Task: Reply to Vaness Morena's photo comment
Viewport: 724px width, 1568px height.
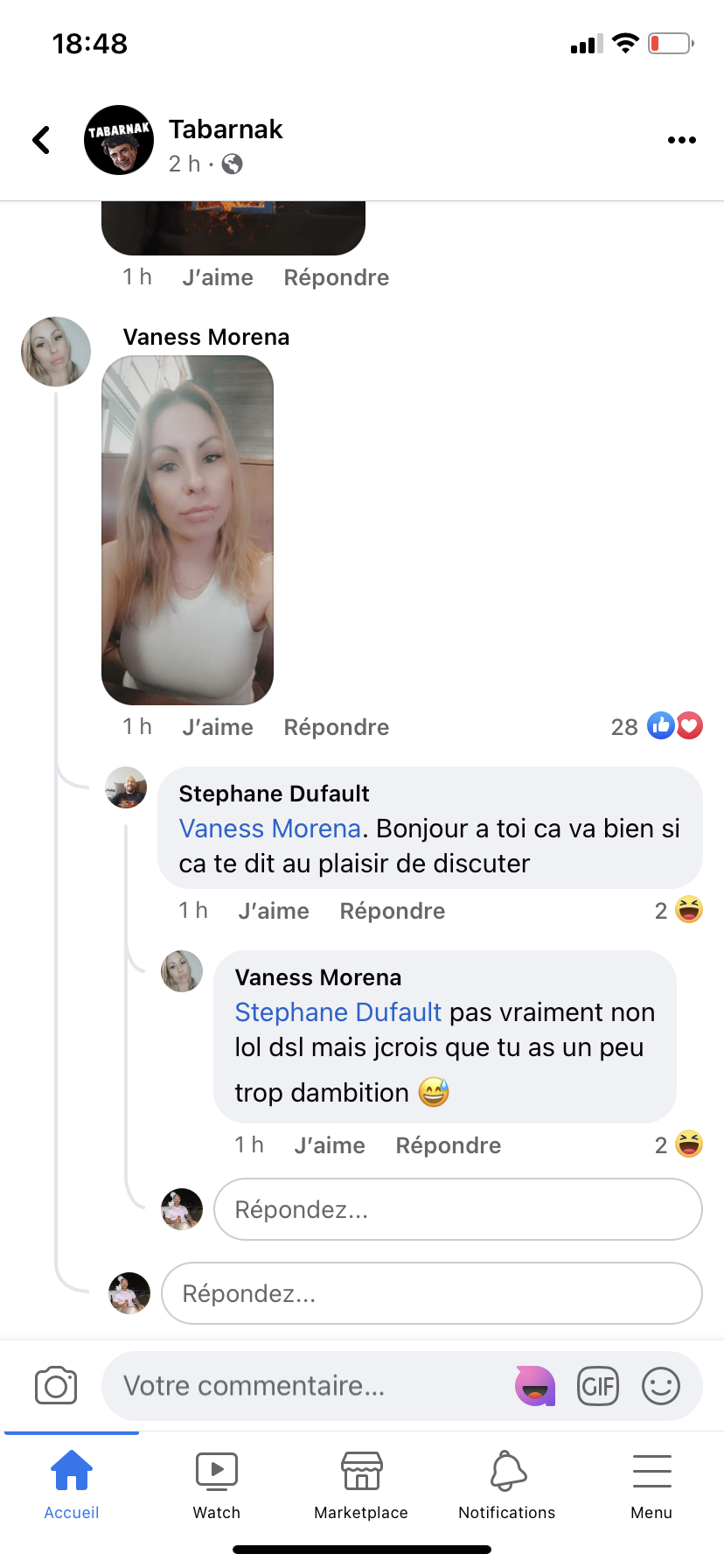Action: click(x=336, y=727)
